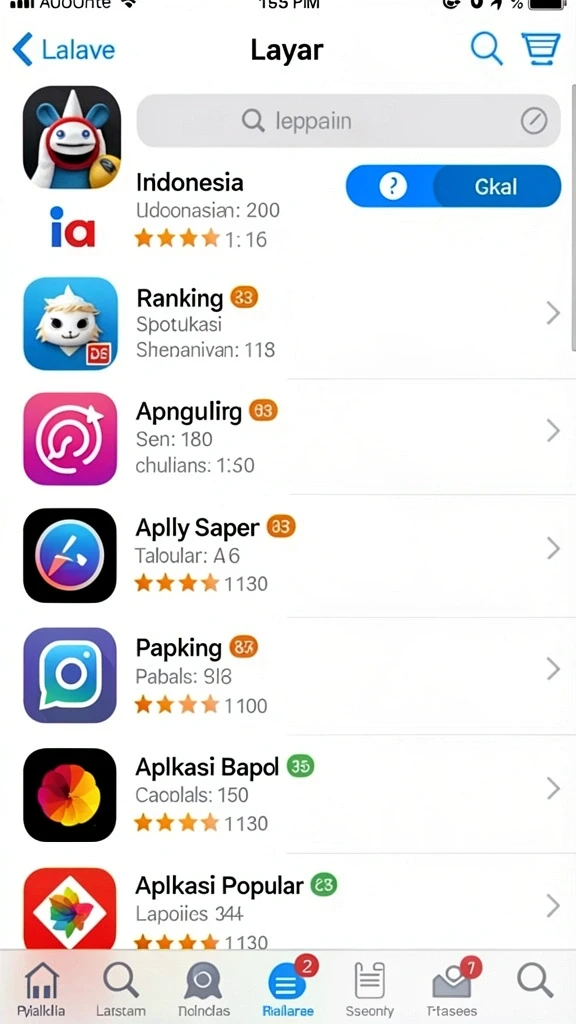
Task: Select the Gkal segment
Action: (496, 187)
